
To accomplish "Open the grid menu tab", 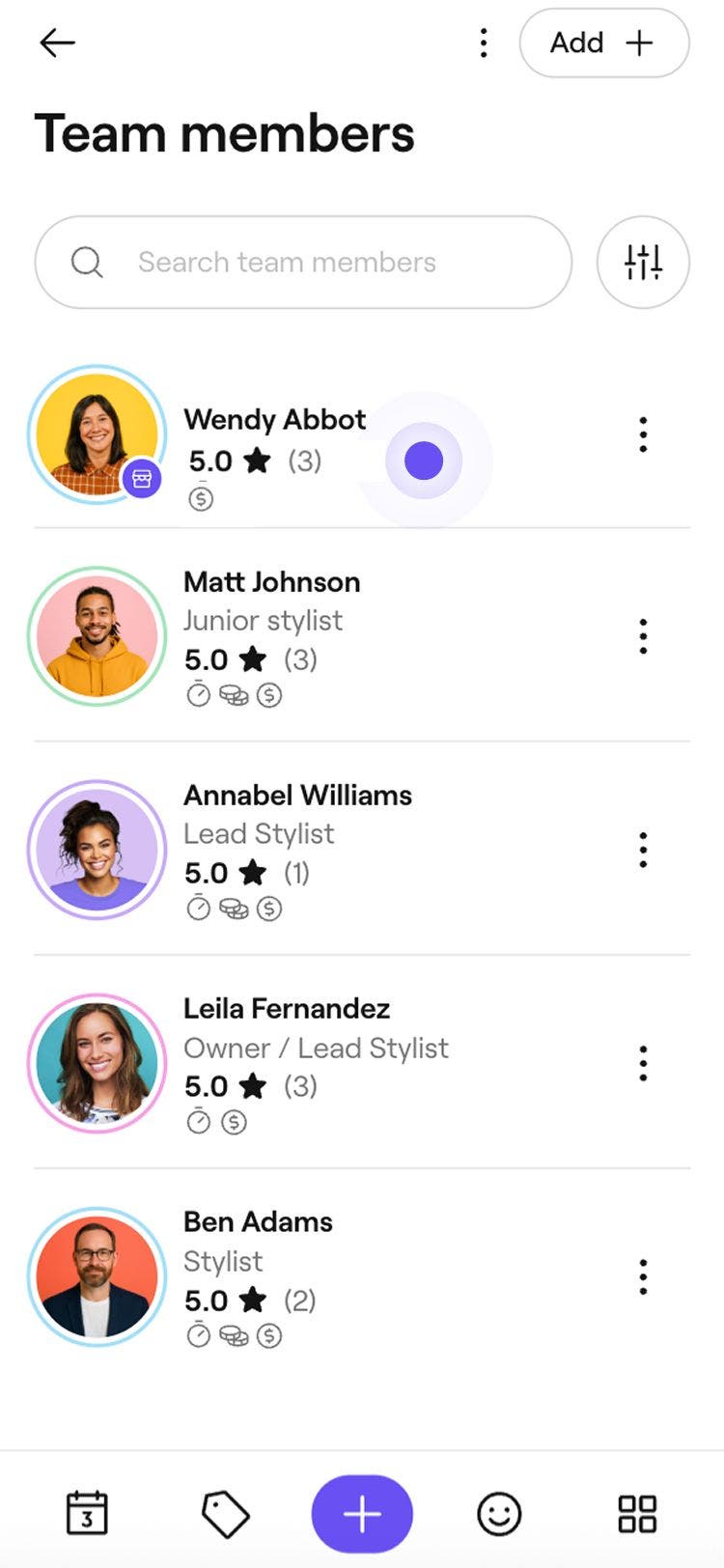I will click(x=637, y=1513).
